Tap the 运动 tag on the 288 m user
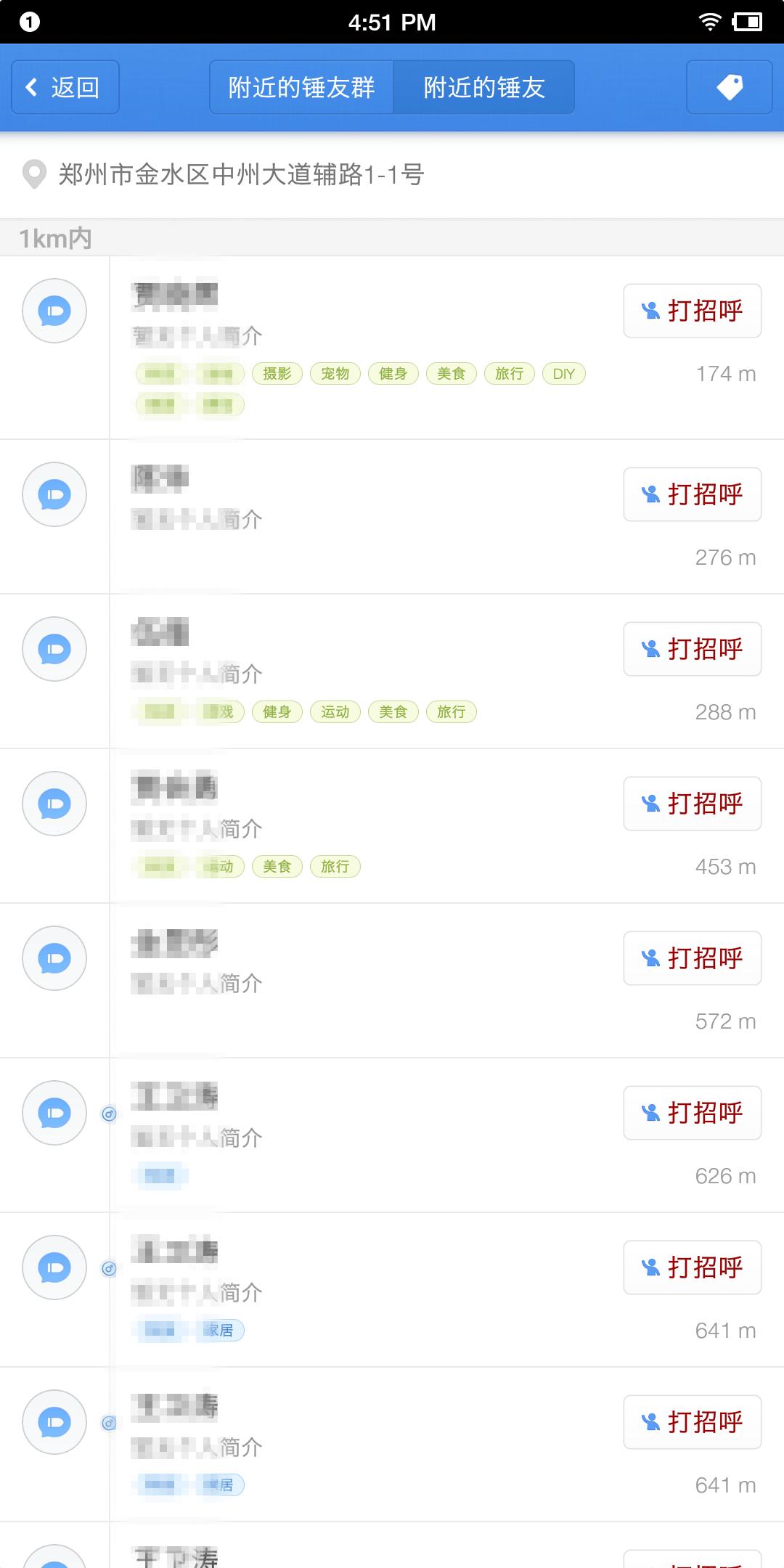Viewport: 784px width, 1568px height. pyautogui.click(x=335, y=712)
